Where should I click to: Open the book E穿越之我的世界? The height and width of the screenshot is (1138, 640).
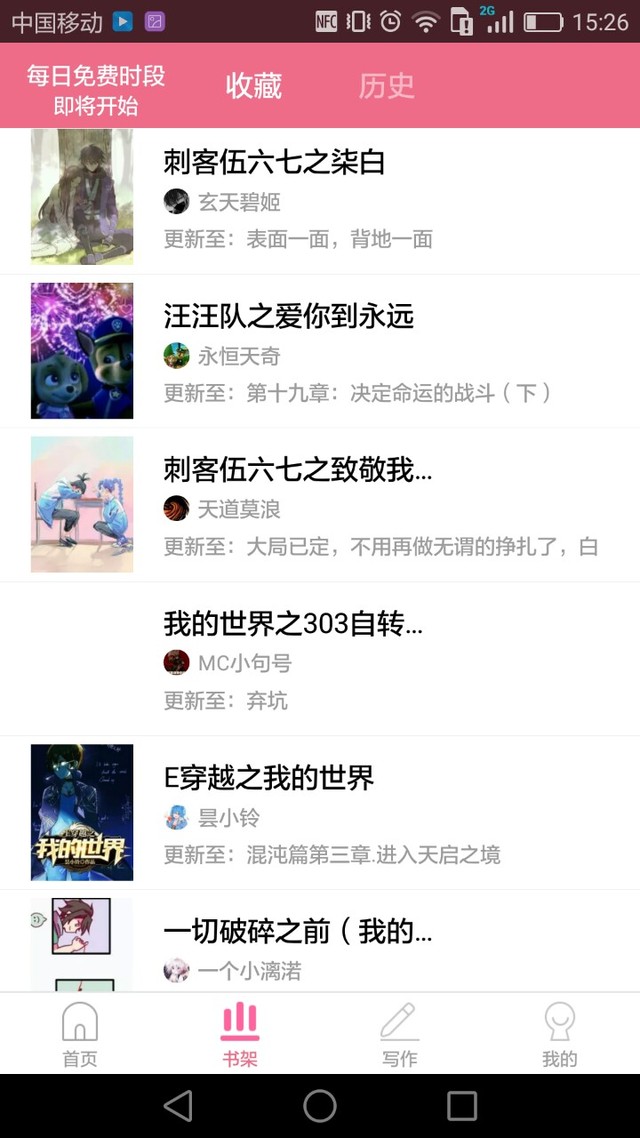click(x=320, y=813)
